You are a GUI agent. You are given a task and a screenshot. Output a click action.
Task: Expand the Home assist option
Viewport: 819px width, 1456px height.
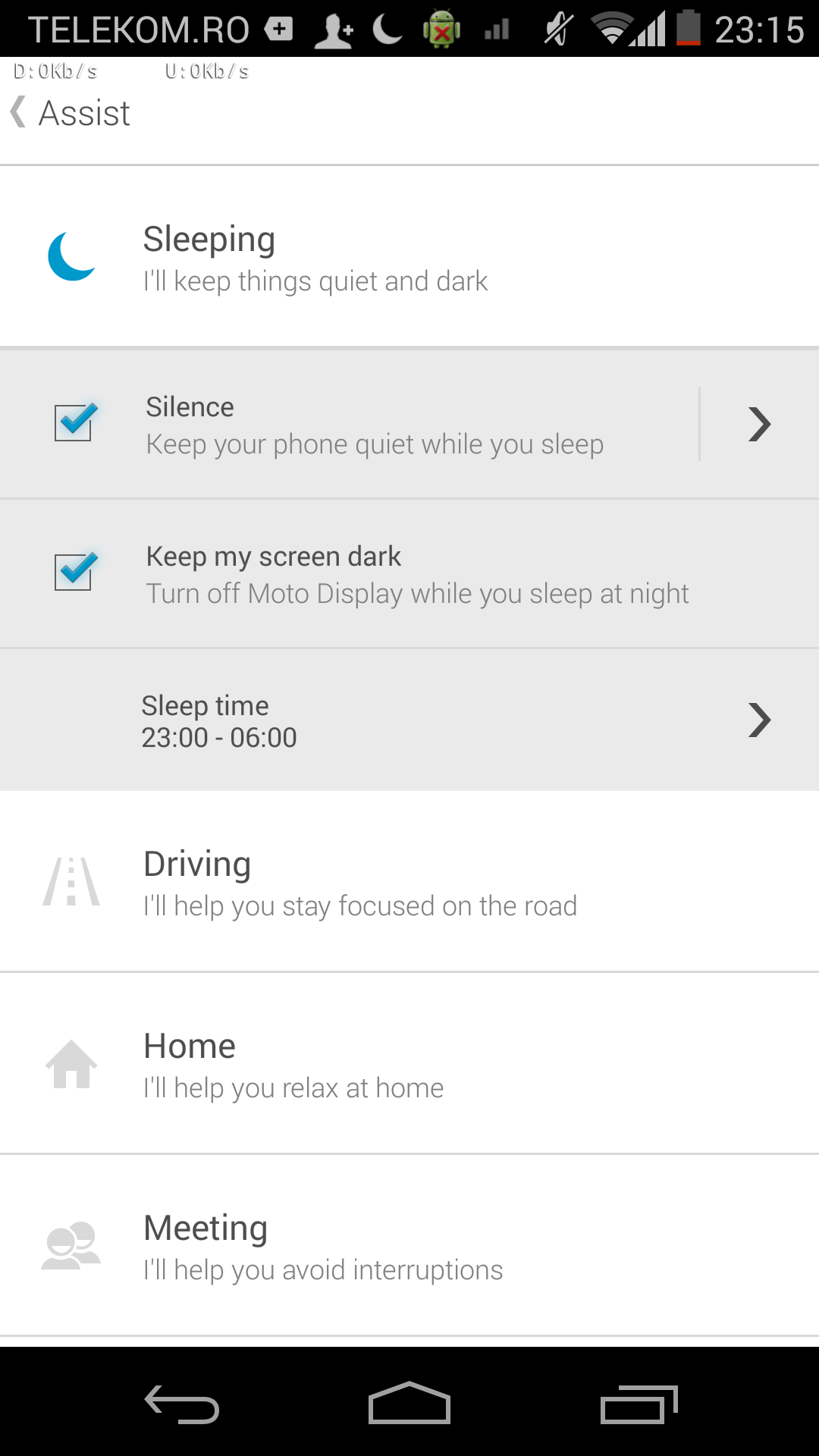409,1064
